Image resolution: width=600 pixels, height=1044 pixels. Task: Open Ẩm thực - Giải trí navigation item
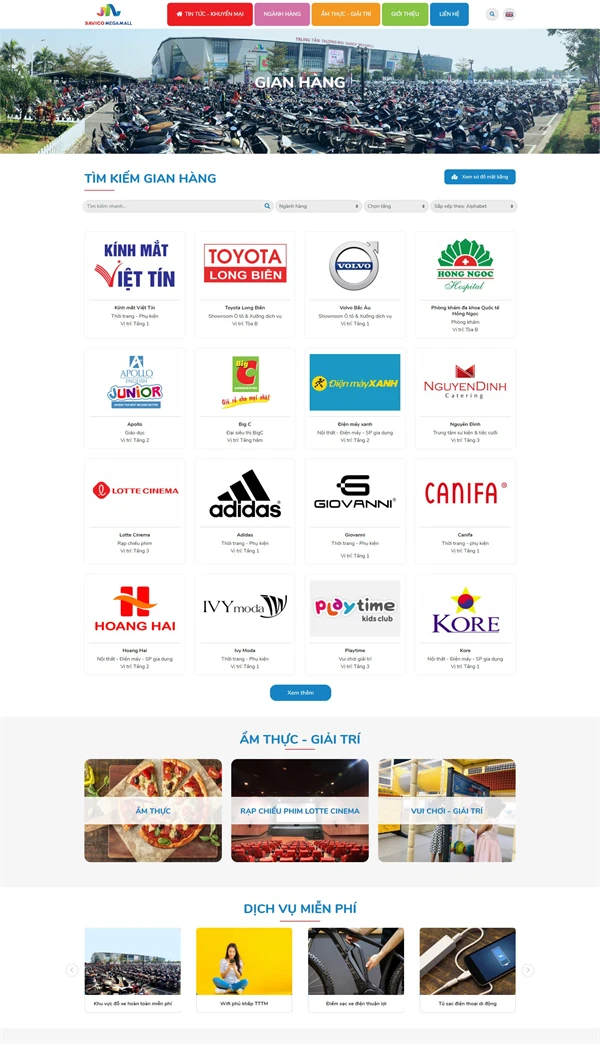[344, 14]
